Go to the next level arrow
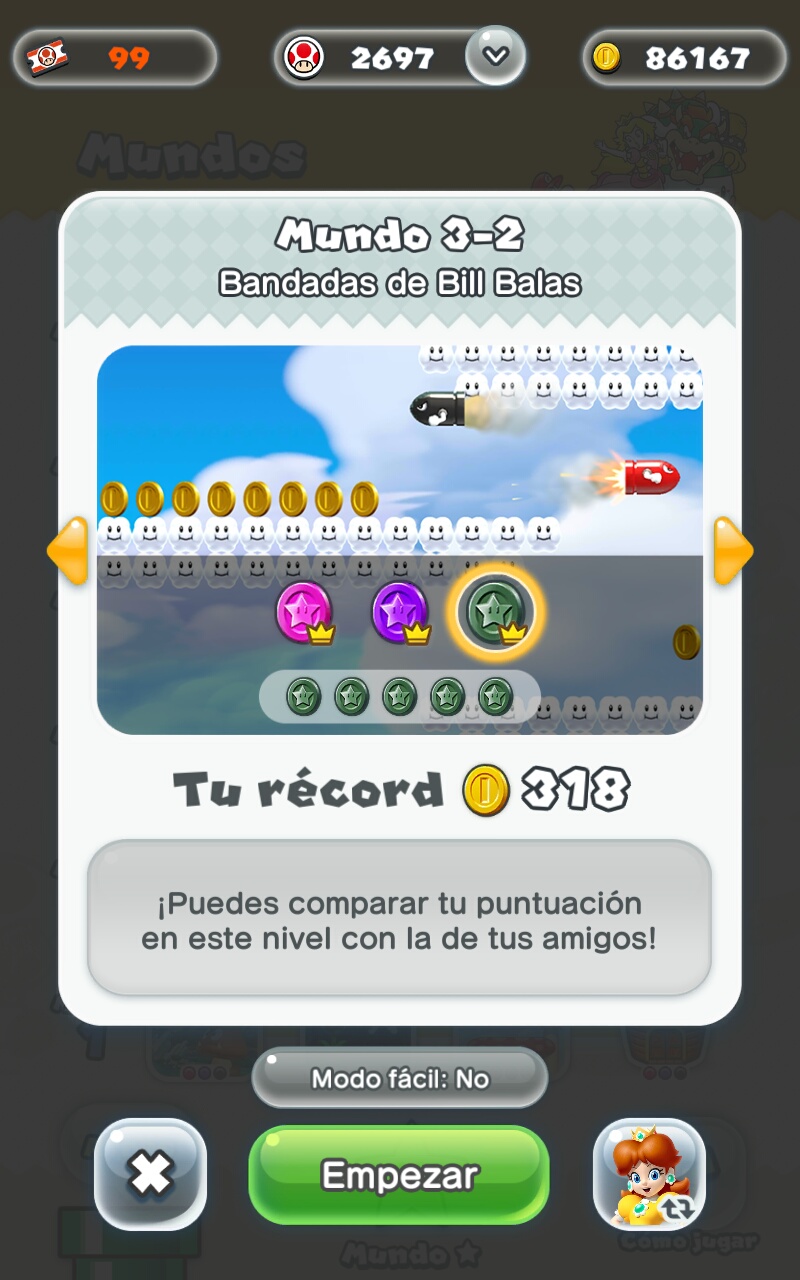 pyautogui.click(x=732, y=551)
